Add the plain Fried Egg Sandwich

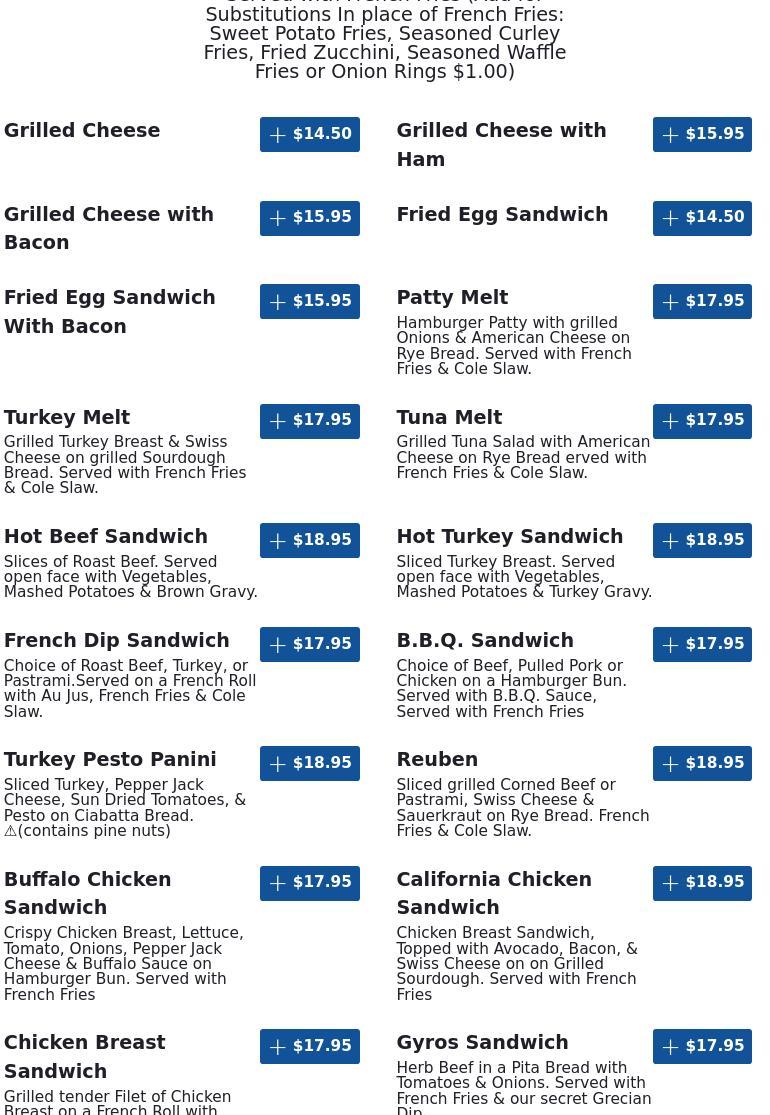pyautogui.click(x=702, y=218)
